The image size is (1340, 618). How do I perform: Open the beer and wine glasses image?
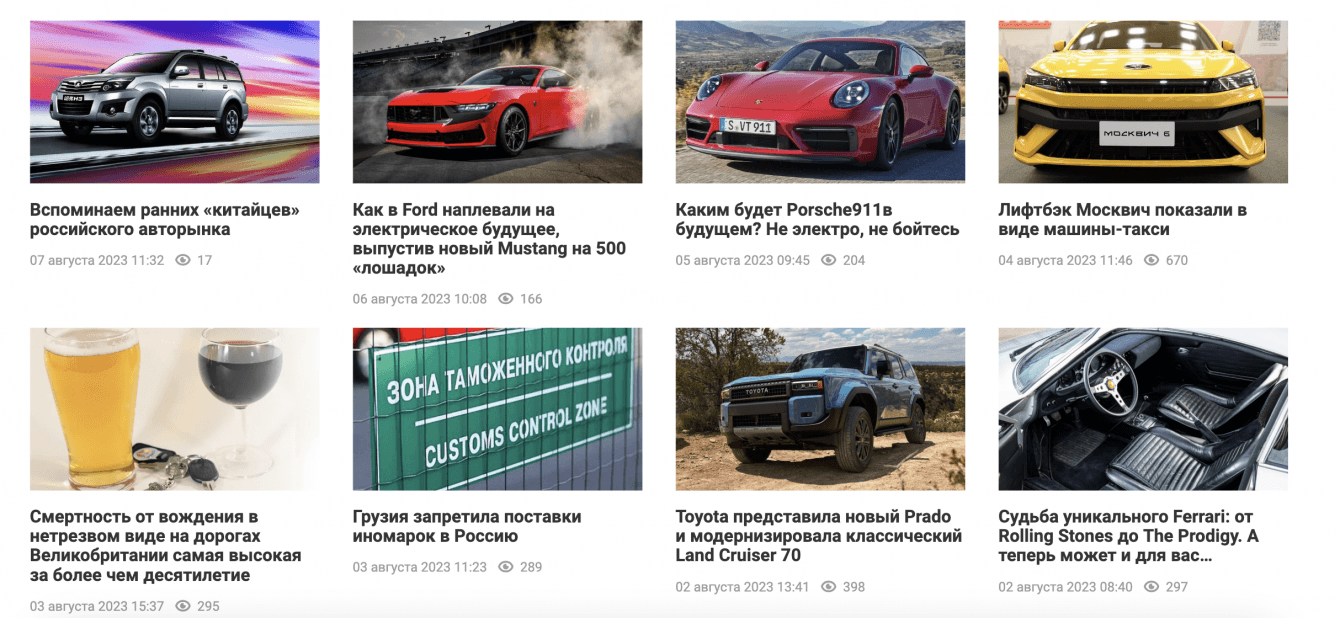point(174,408)
